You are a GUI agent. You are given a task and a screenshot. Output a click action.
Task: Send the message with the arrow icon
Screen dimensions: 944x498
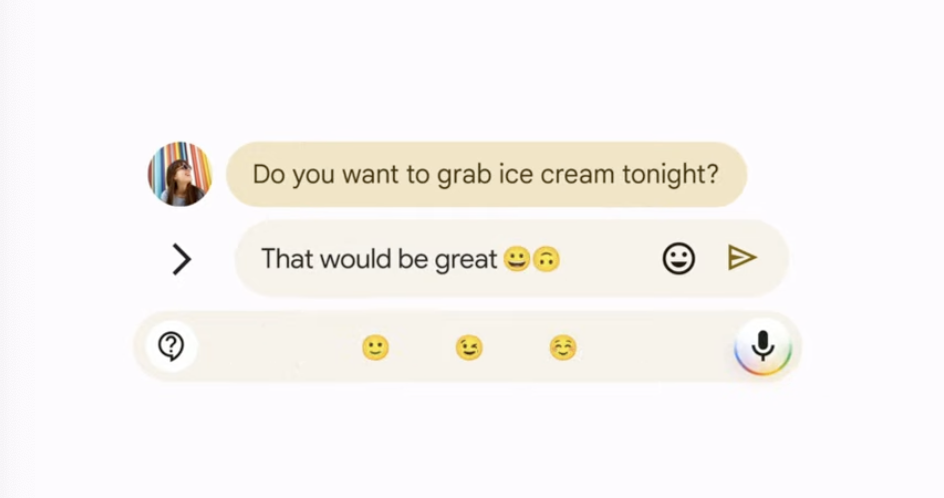741,258
